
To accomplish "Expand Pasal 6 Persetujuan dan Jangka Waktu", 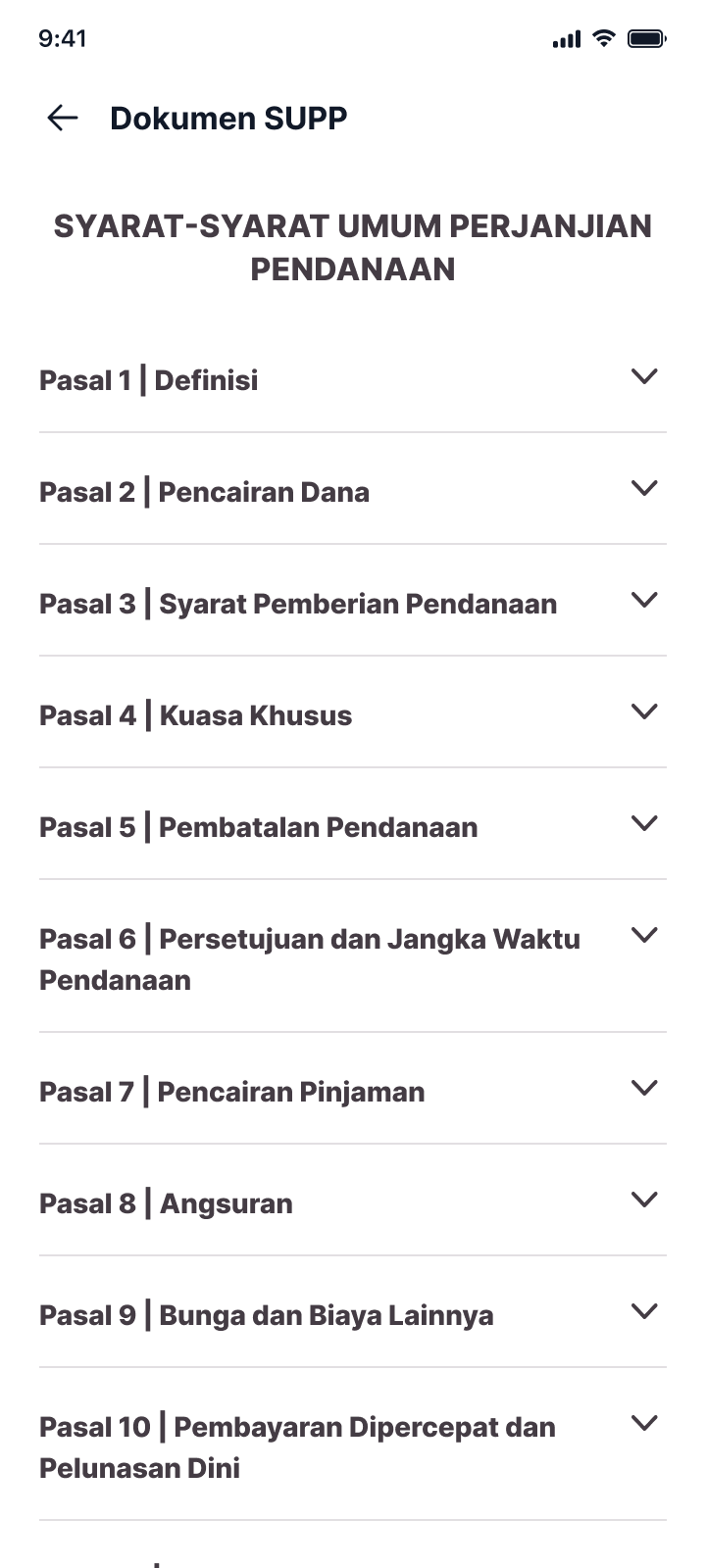I will tap(353, 956).
